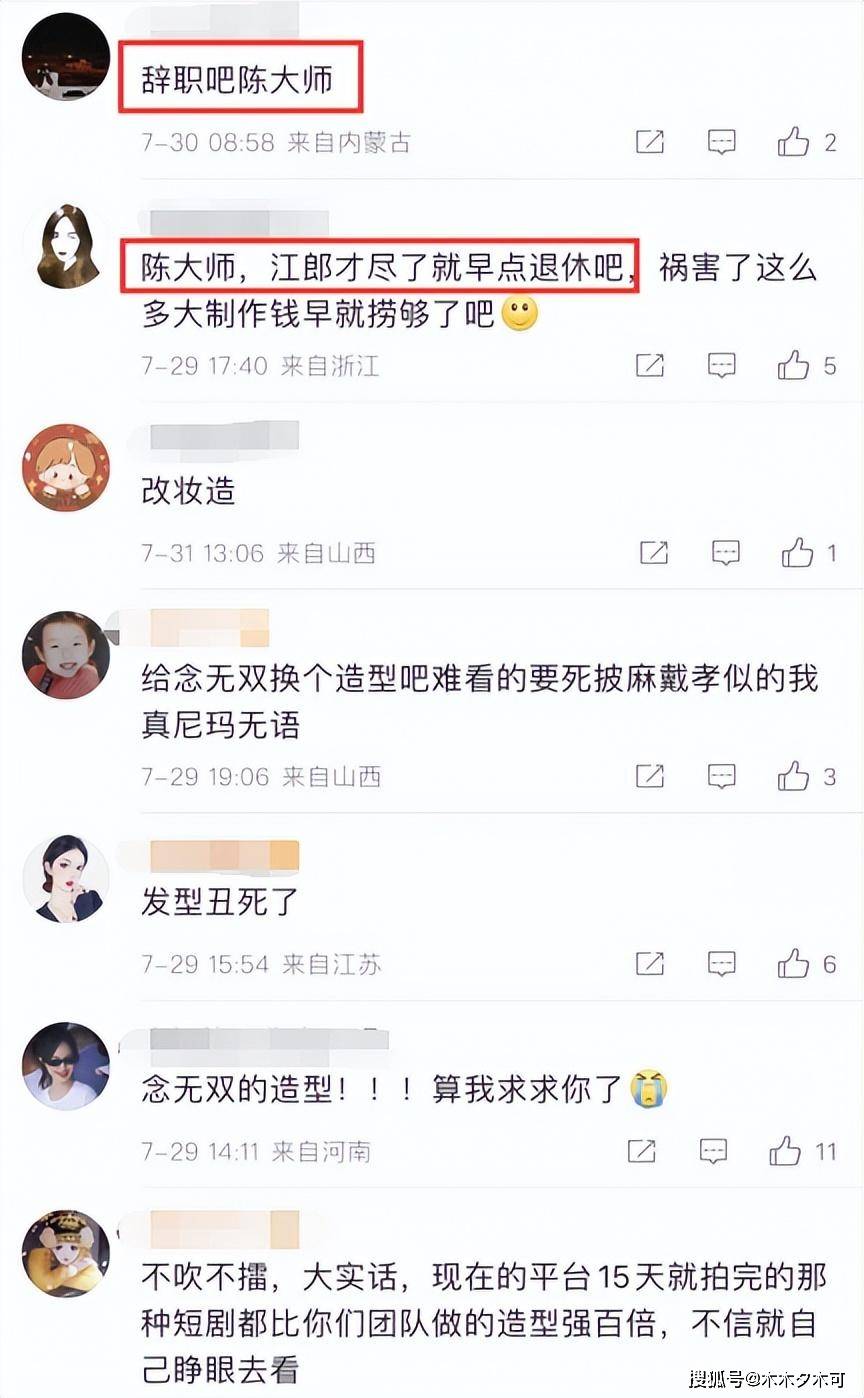Reply to the comment from 浙江
864x1398 pixels.
click(722, 365)
